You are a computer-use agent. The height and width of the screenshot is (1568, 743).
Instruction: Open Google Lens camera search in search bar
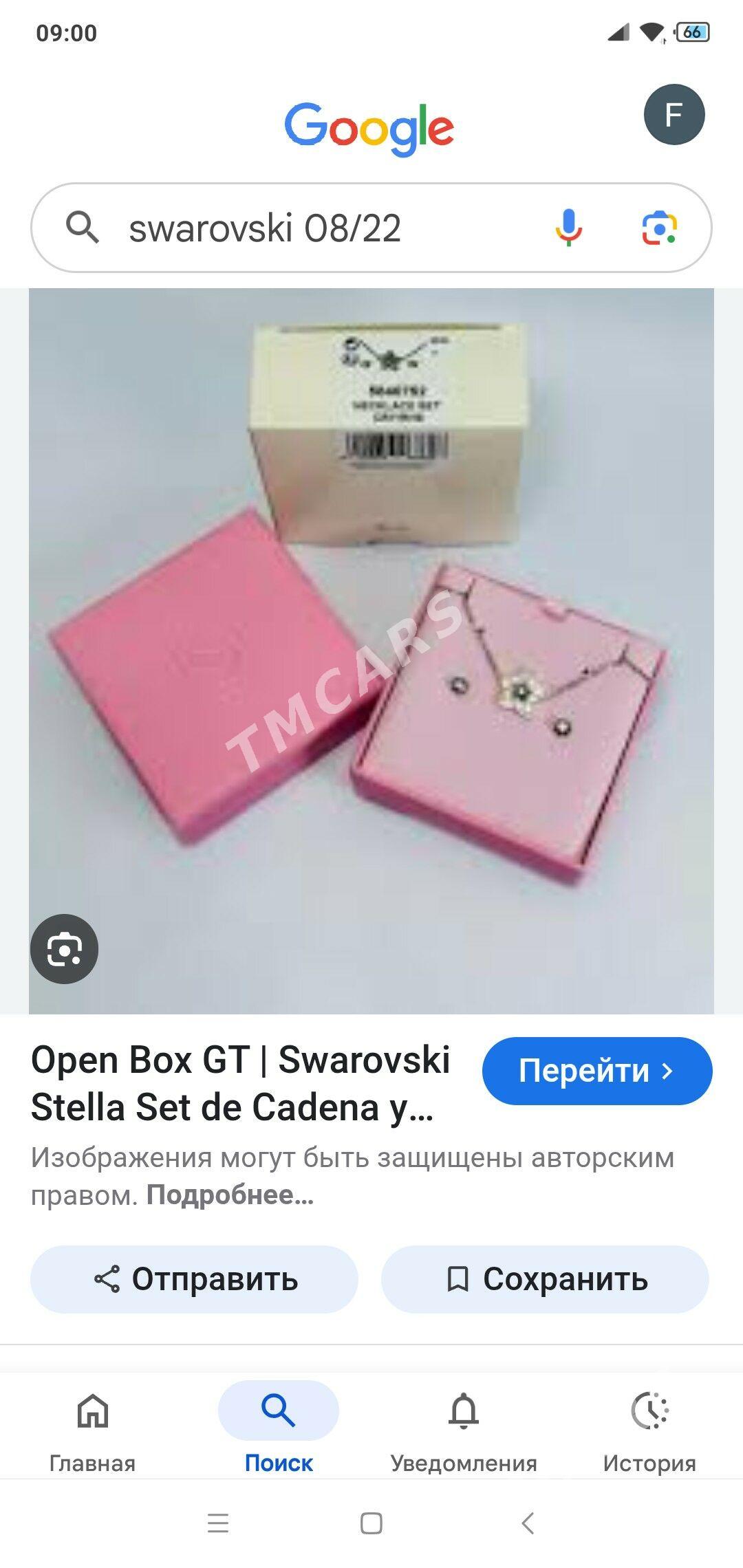pyautogui.click(x=659, y=228)
